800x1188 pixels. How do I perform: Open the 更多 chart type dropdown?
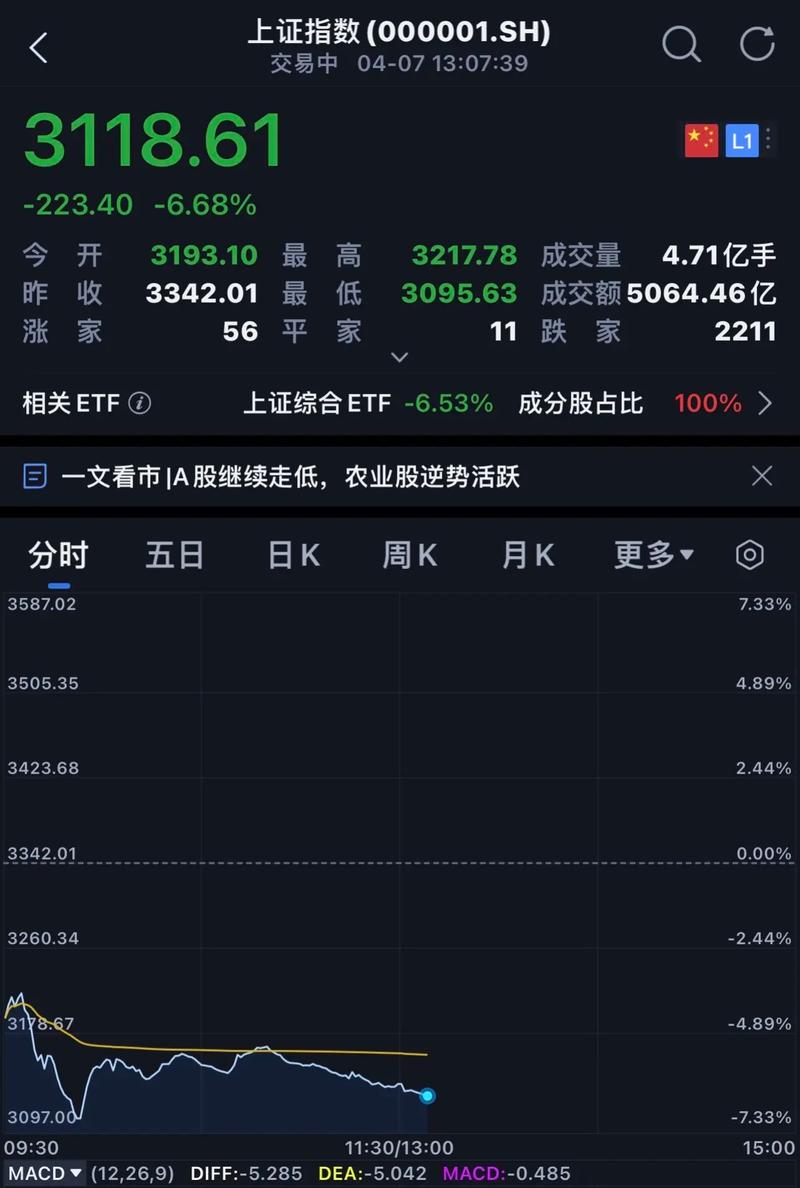651,554
